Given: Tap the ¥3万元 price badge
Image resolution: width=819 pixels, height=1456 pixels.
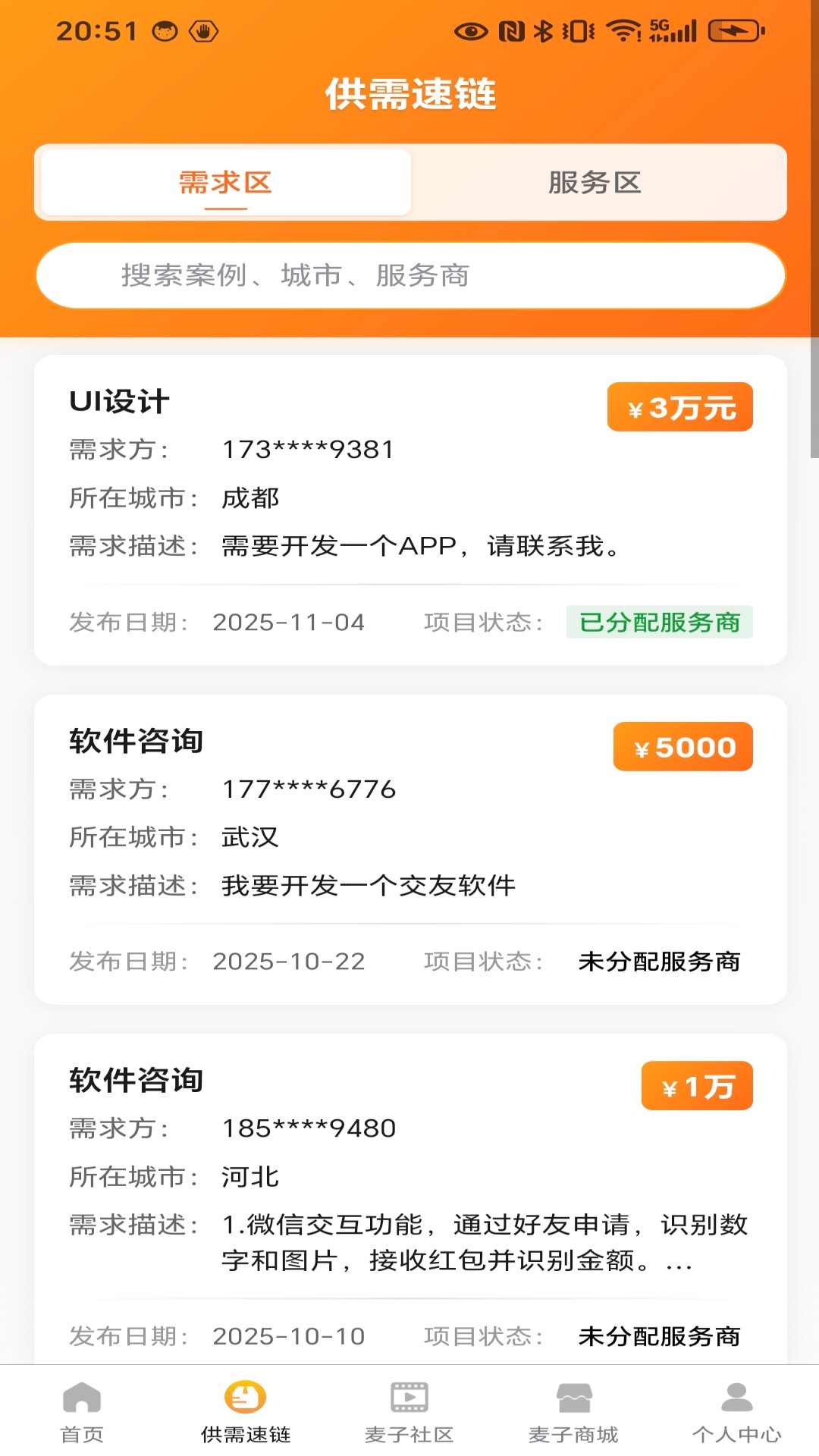Looking at the screenshot, I should (x=679, y=406).
